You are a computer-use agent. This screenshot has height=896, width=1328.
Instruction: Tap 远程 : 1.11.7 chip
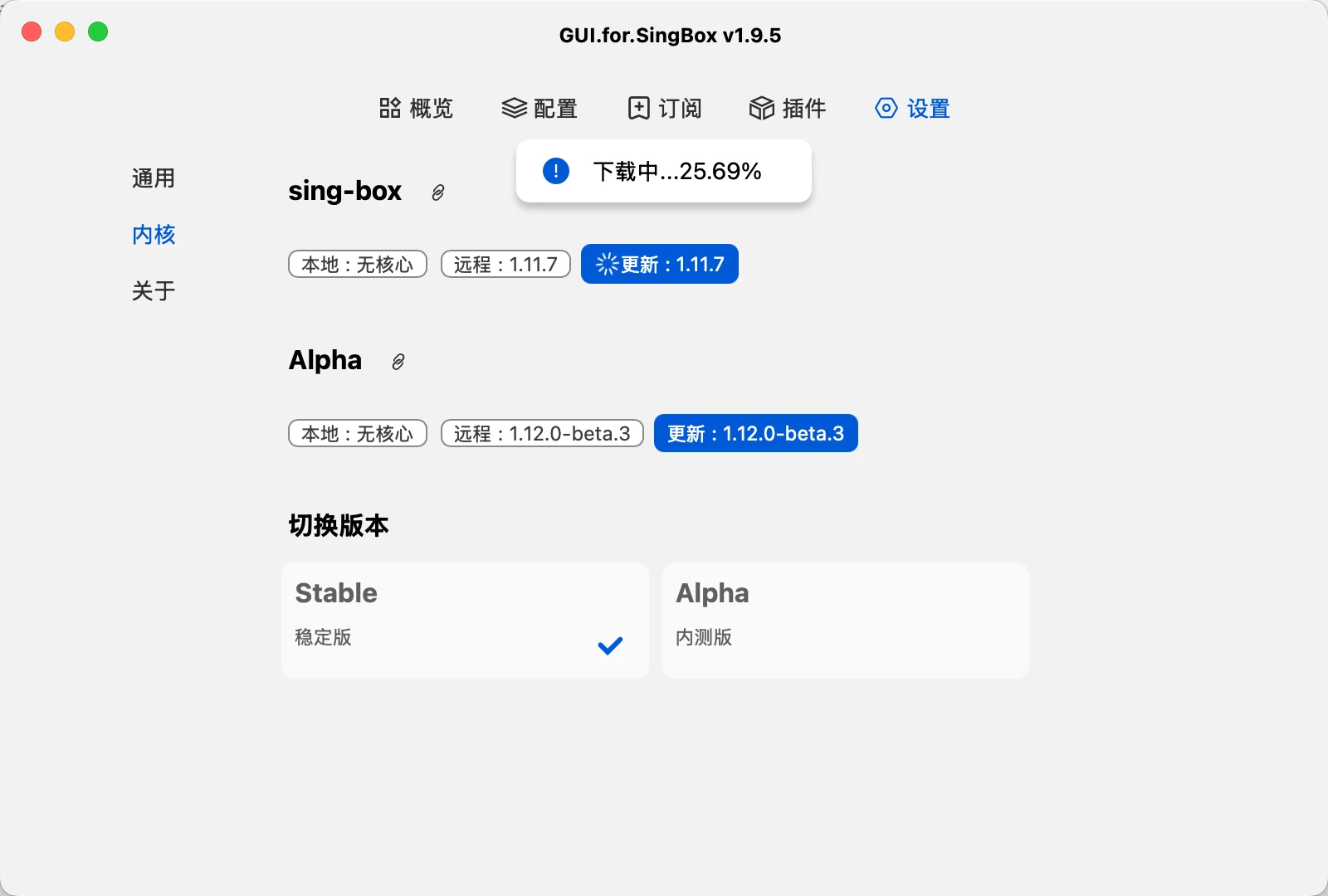(x=505, y=265)
